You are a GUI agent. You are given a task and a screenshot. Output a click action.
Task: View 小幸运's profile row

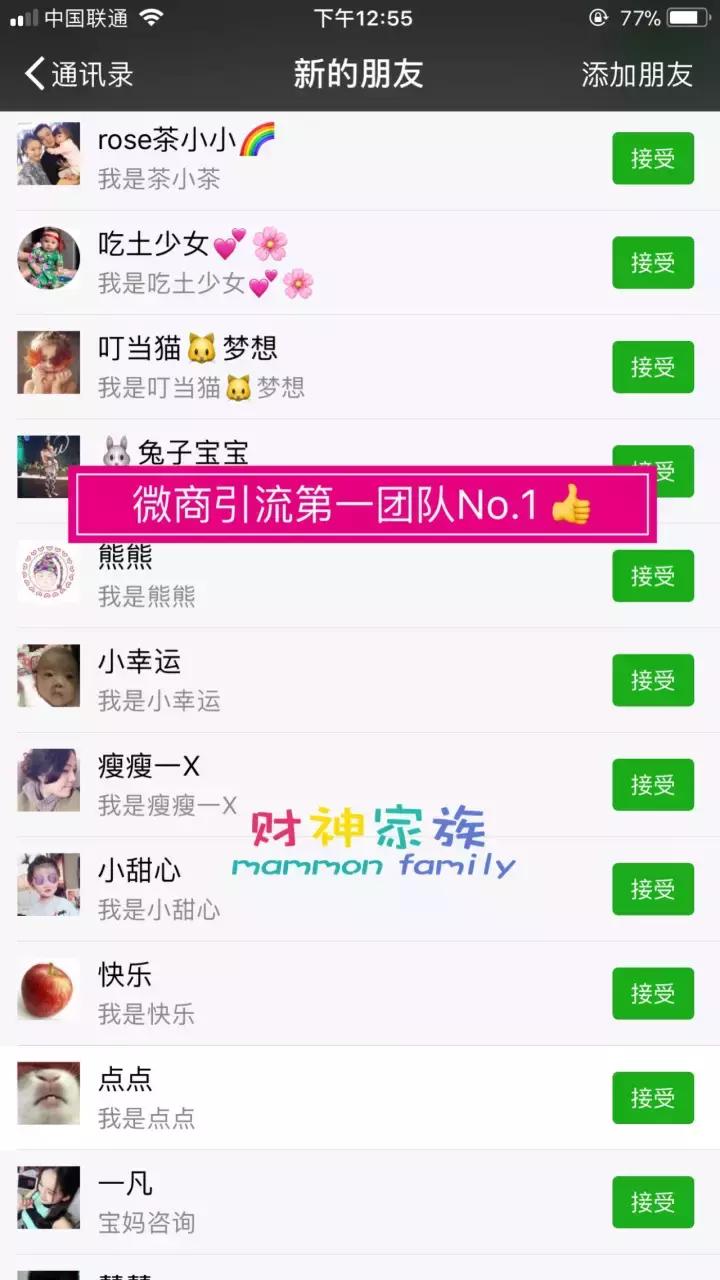[x=300, y=680]
